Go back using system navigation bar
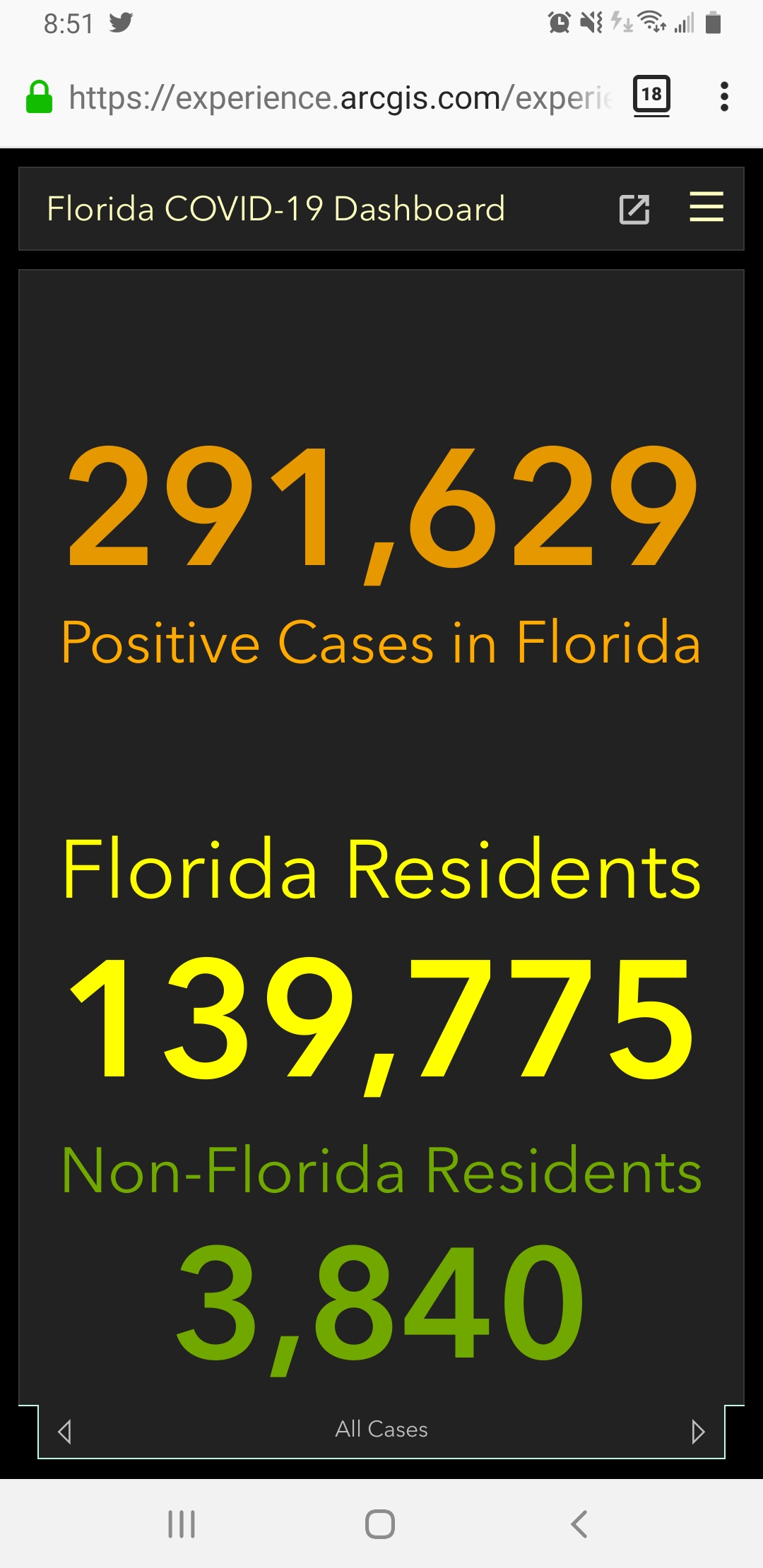 click(x=579, y=1524)
